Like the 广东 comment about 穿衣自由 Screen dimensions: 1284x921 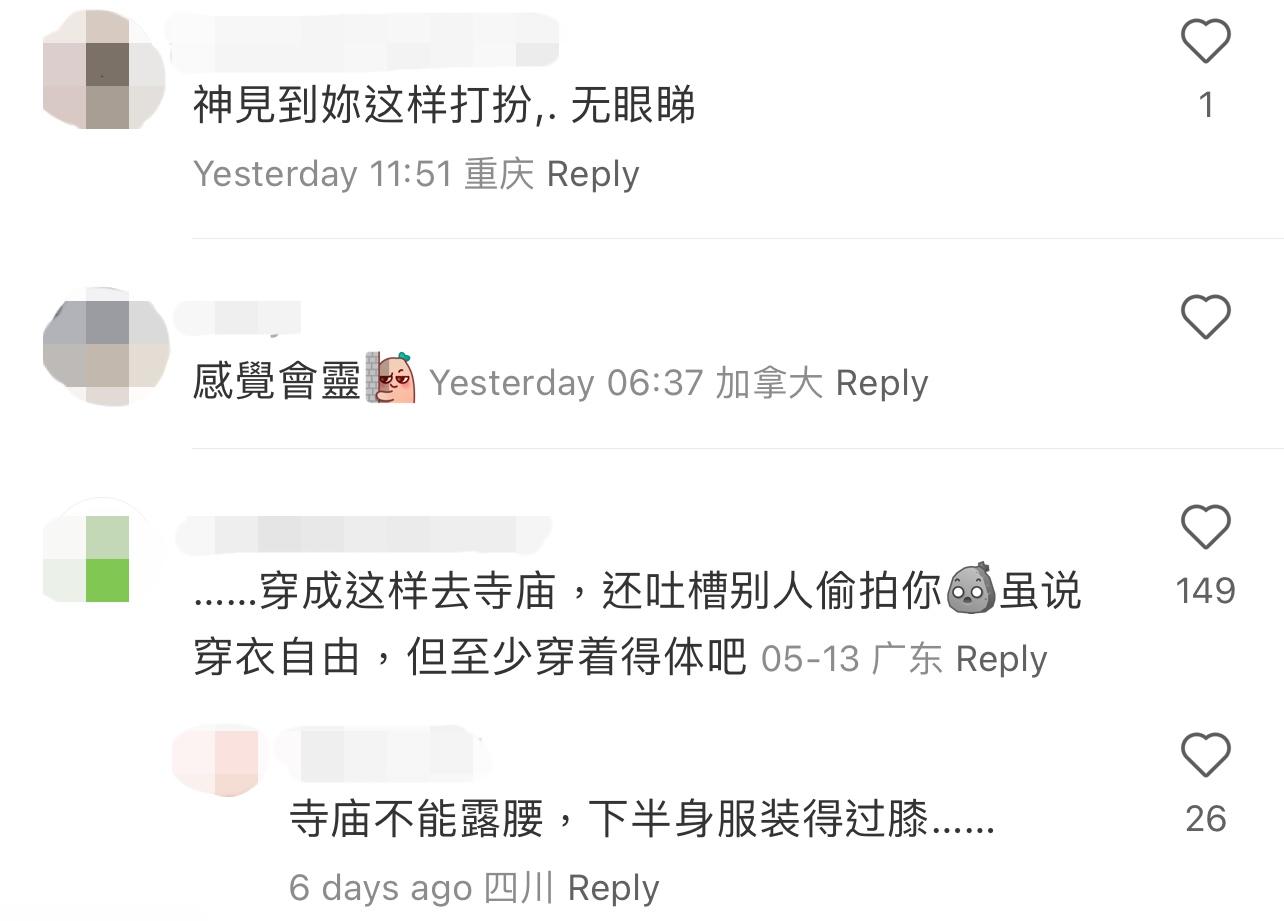tap(1205, 527)
